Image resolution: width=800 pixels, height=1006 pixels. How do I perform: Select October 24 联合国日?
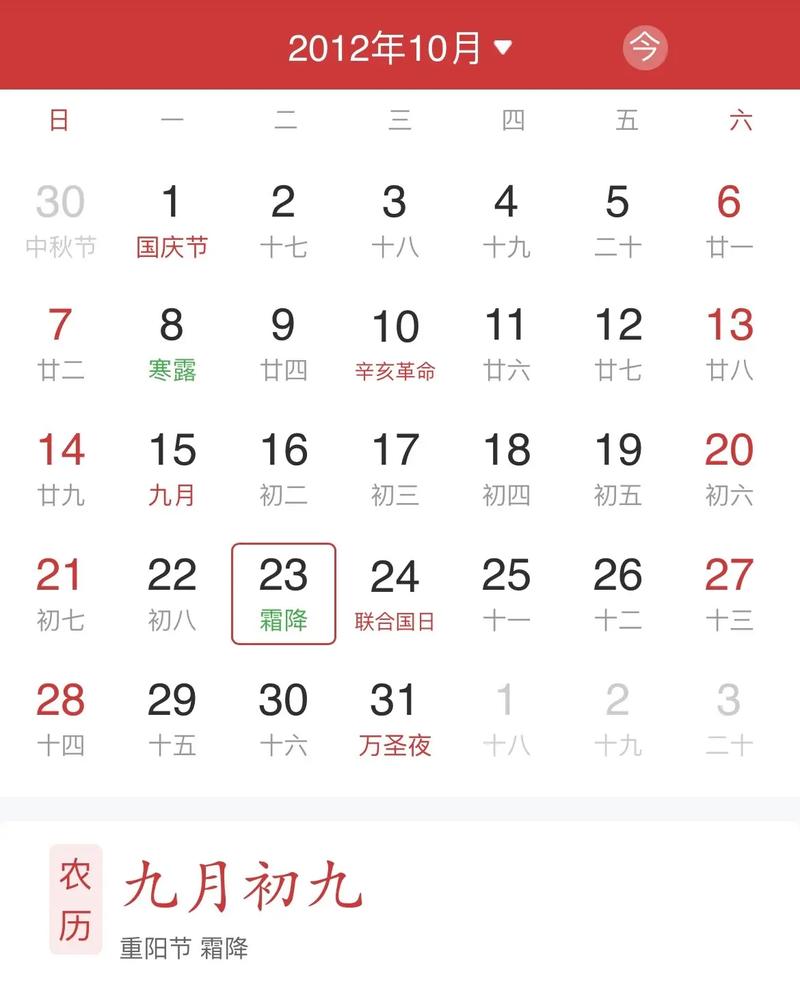tap(395, 595)
